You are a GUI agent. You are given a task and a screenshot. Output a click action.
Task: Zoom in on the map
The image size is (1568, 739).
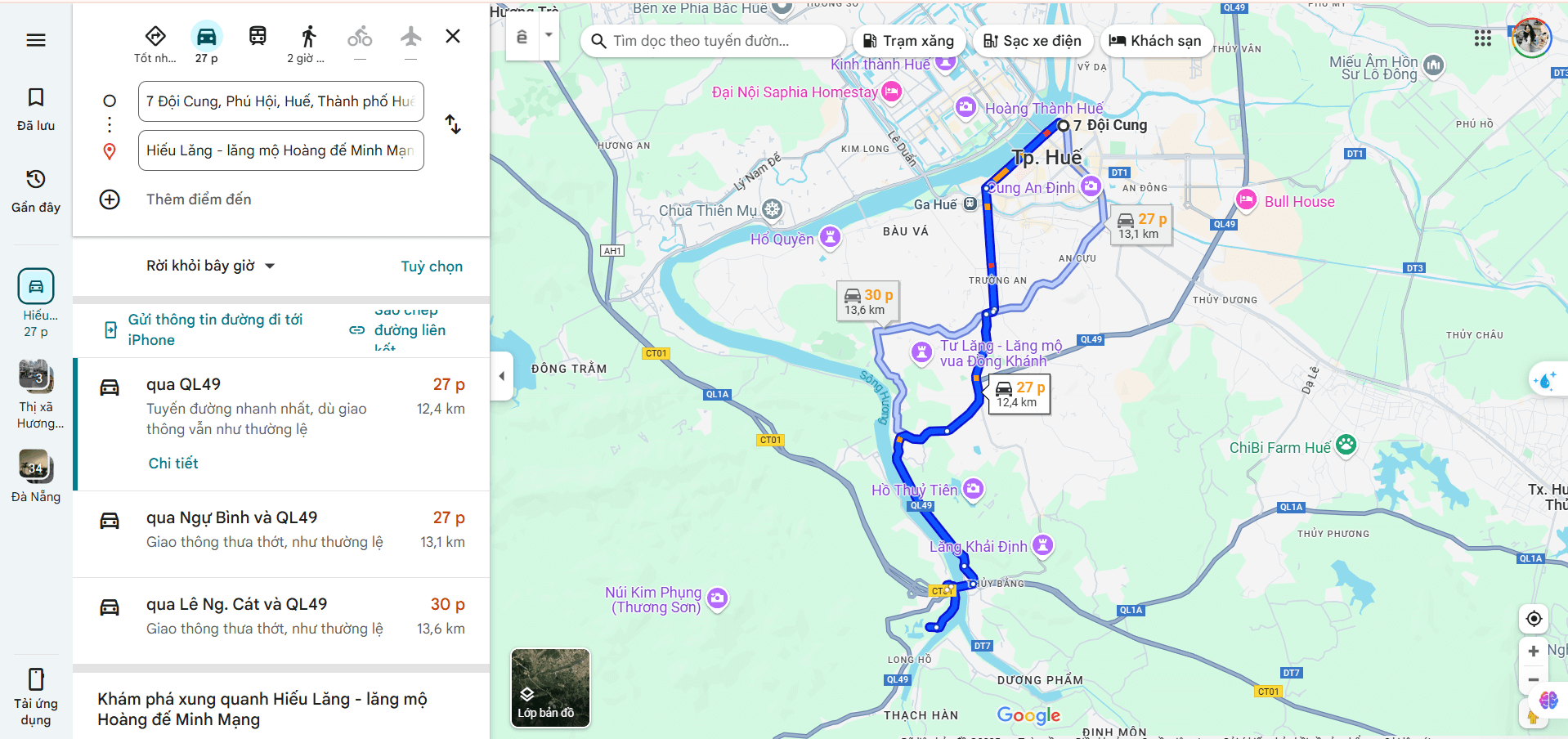(1533, 651)
